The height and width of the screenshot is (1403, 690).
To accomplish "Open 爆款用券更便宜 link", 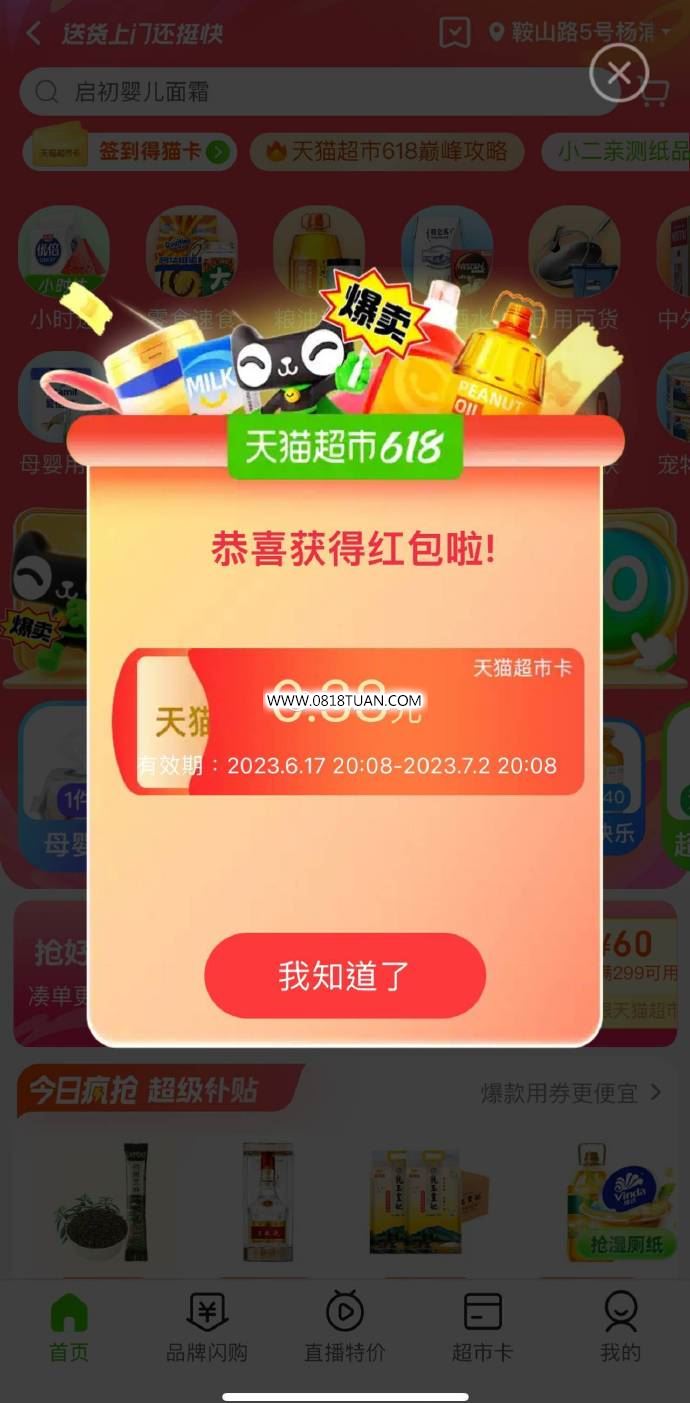I will [571, 1093].
